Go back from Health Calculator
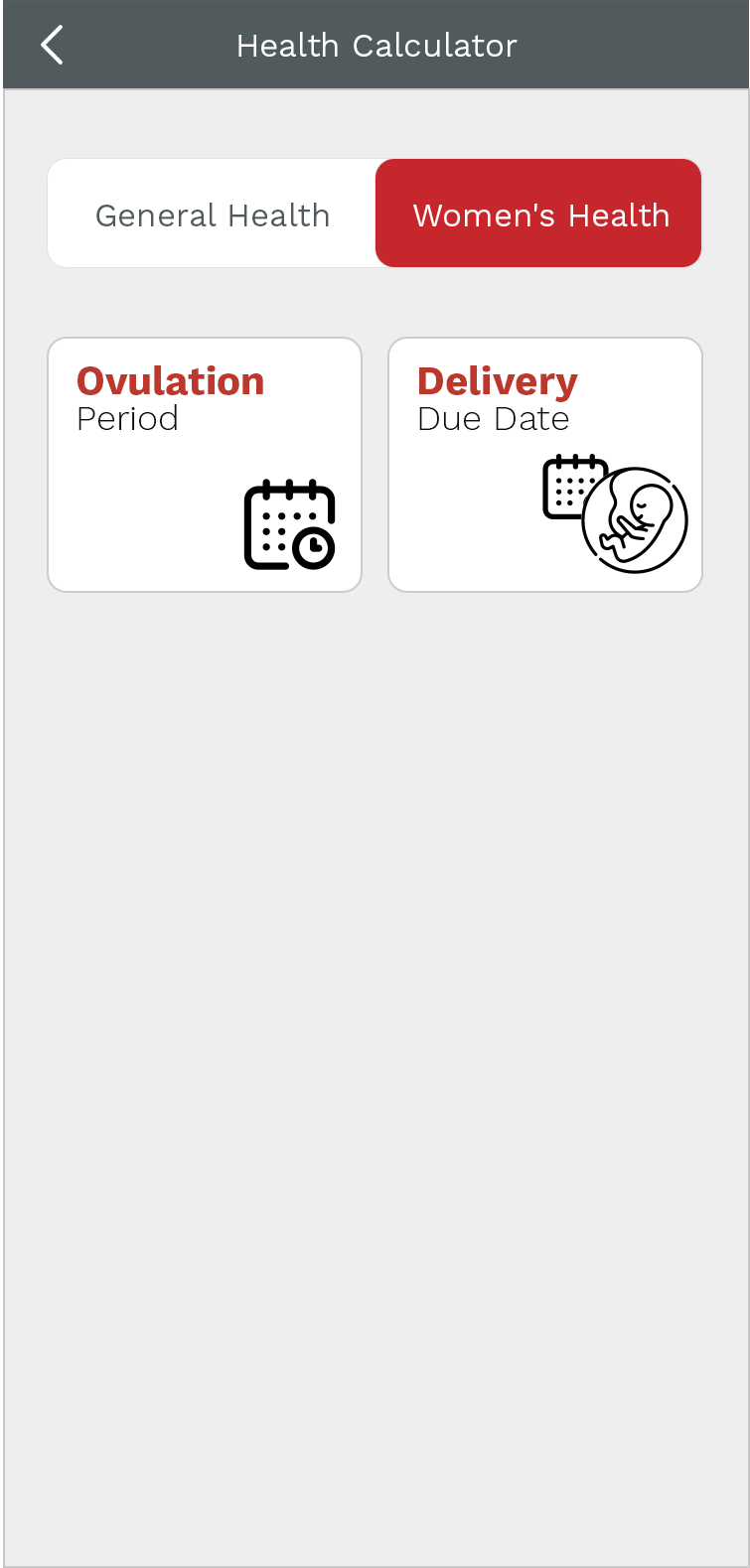This screenshot has width=750, height=1568. (53, 46)
